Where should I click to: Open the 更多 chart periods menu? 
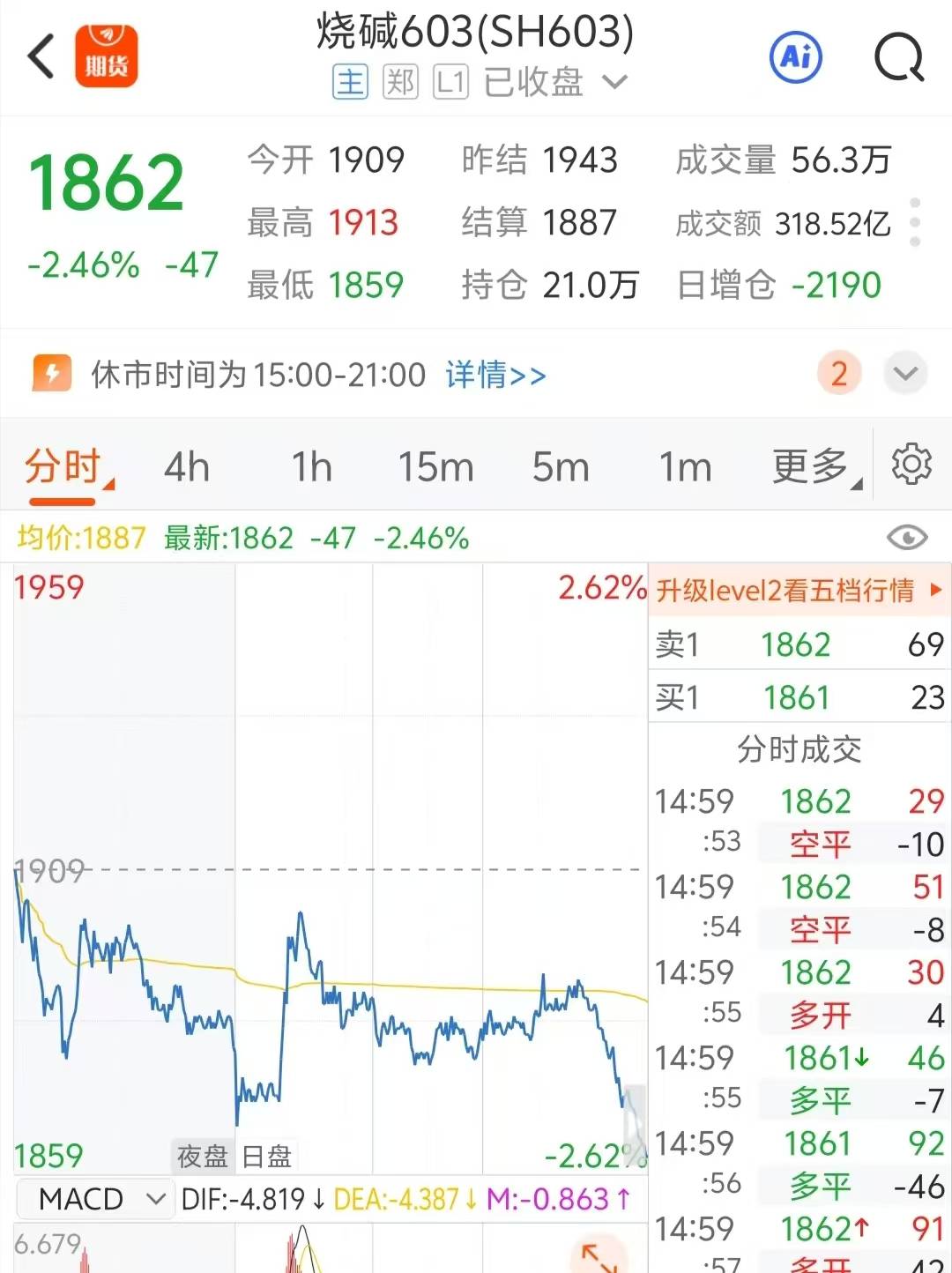click(813, 467)
